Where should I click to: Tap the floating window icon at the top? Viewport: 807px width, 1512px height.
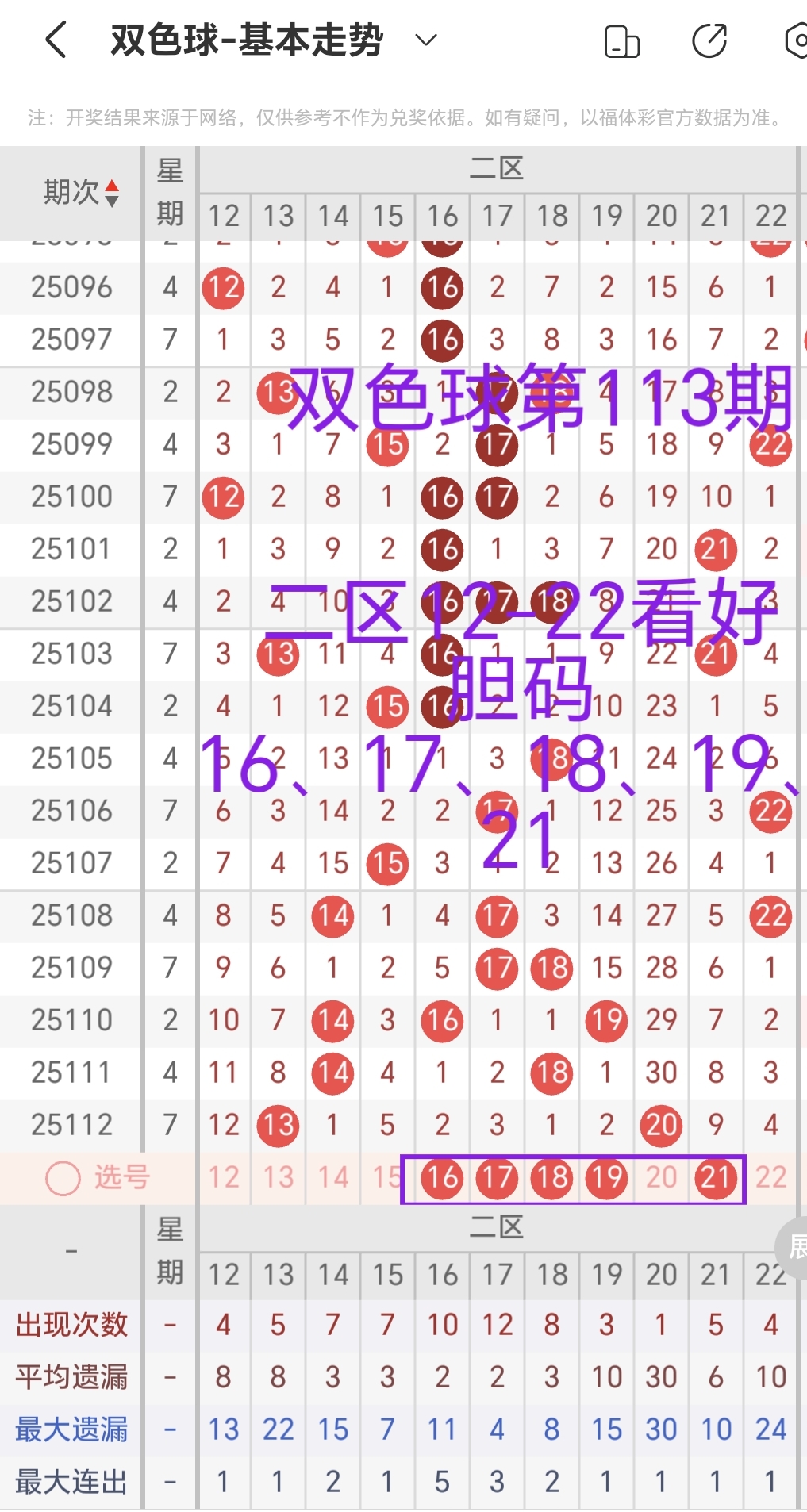(x=622, y=40)
